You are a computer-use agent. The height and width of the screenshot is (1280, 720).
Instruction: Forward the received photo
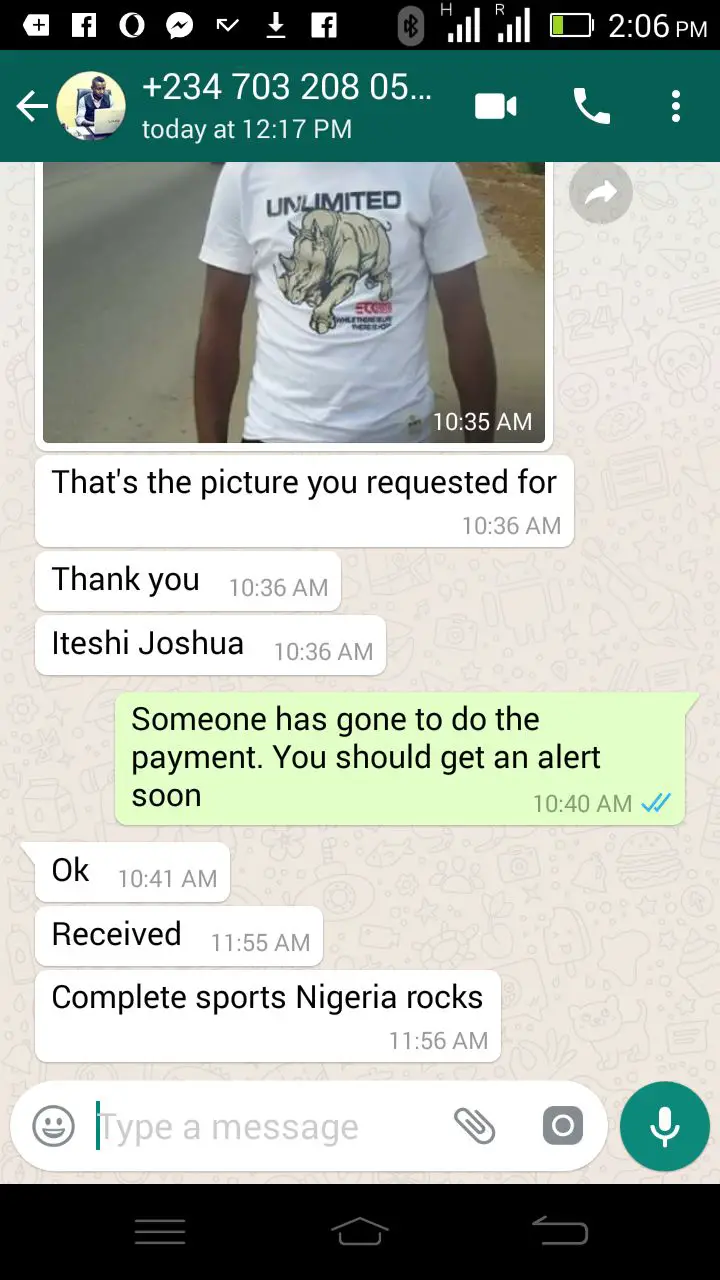[600, 192]
